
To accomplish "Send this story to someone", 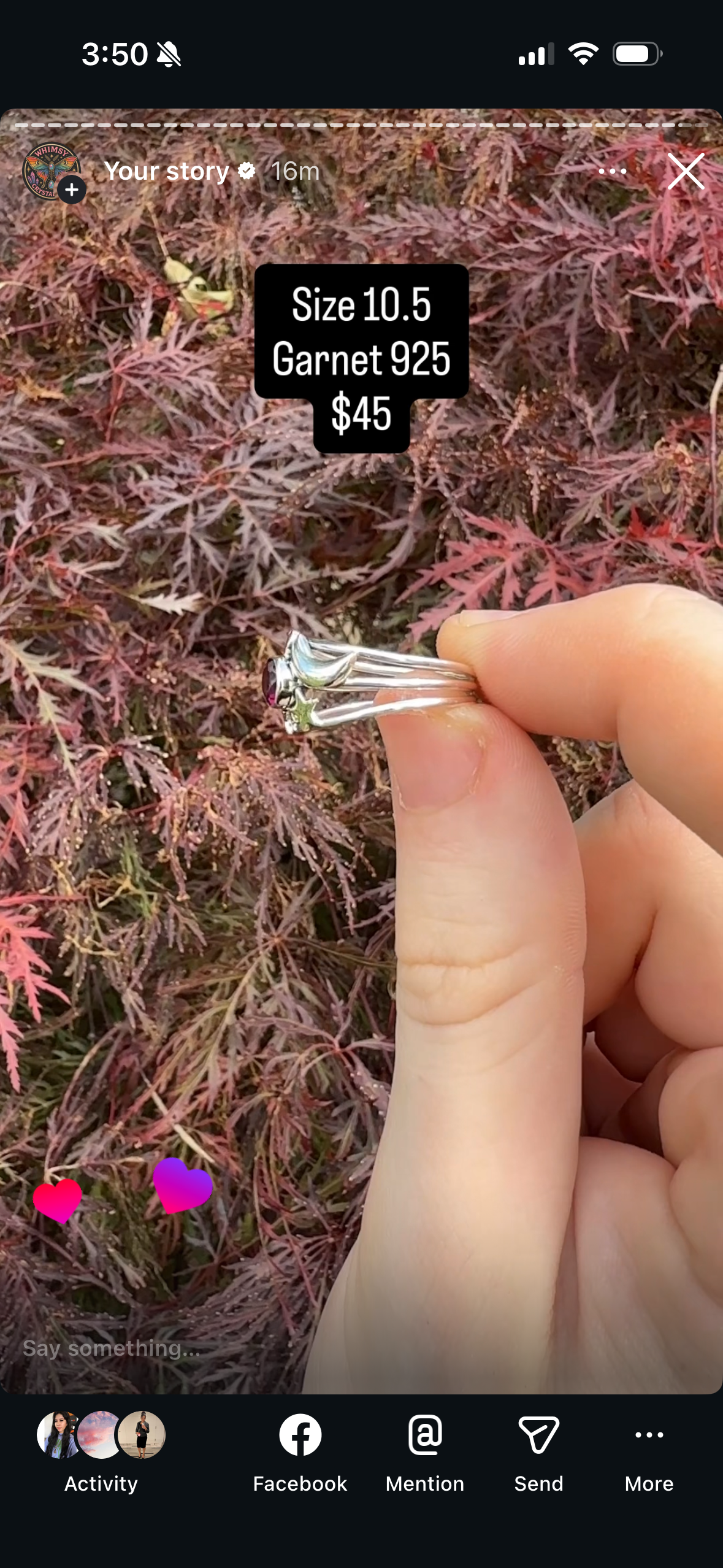I will pyautogui.click(x=538, y=1452).
